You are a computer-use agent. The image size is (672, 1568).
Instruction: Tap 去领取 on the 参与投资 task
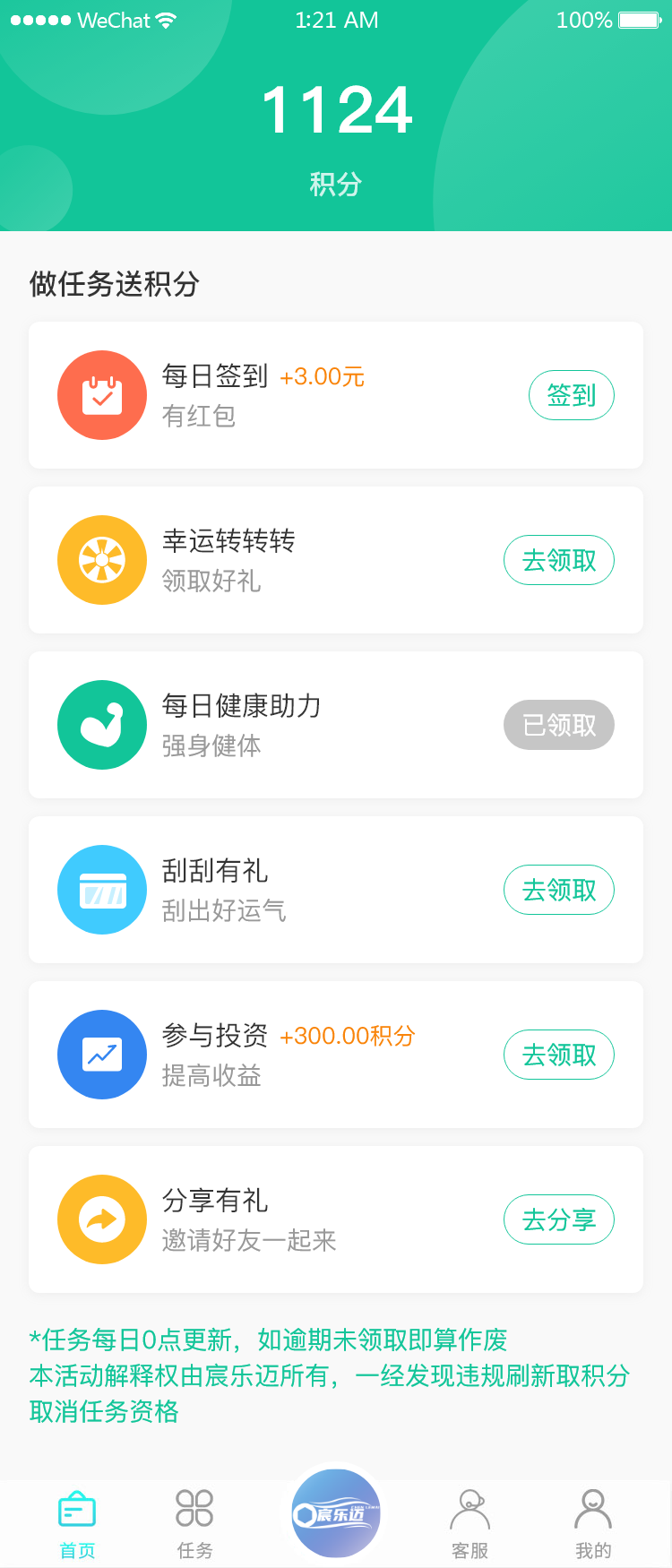[x=559, y=1055]
